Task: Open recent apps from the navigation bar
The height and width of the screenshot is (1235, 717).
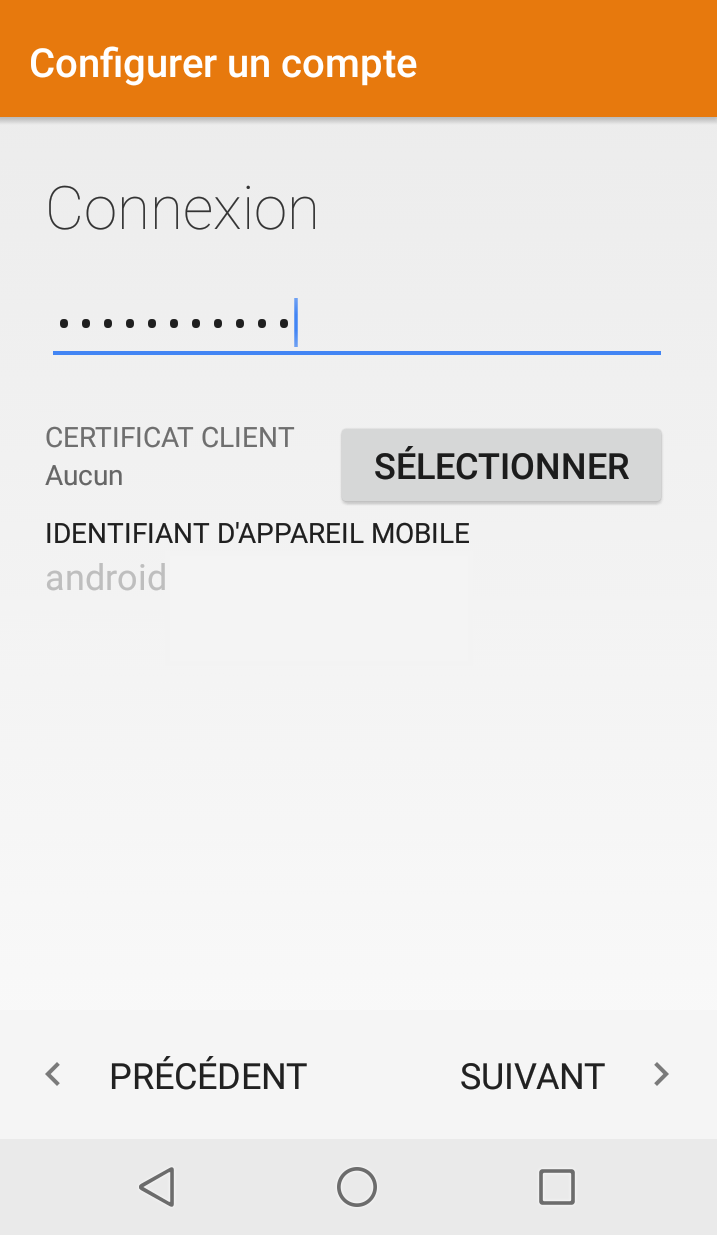Action: [x=556, y=1187]
